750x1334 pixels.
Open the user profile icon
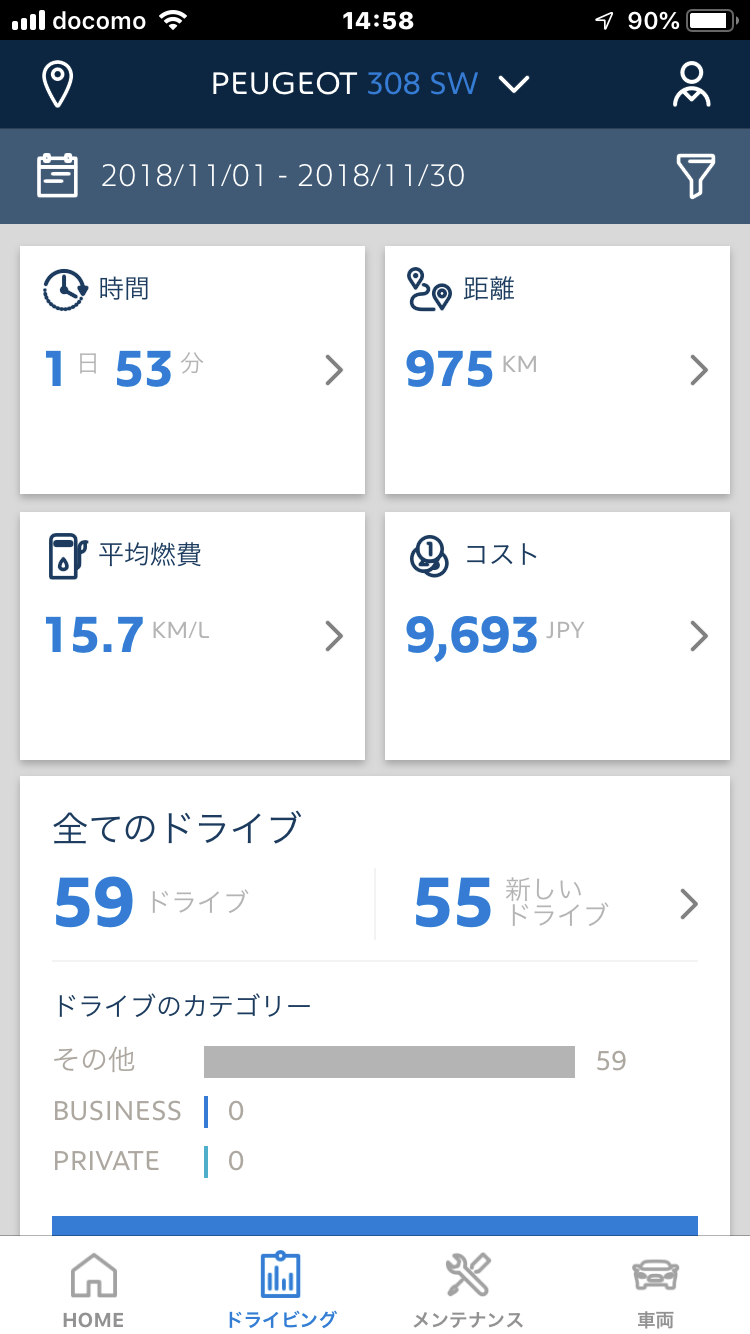[691, 84]
